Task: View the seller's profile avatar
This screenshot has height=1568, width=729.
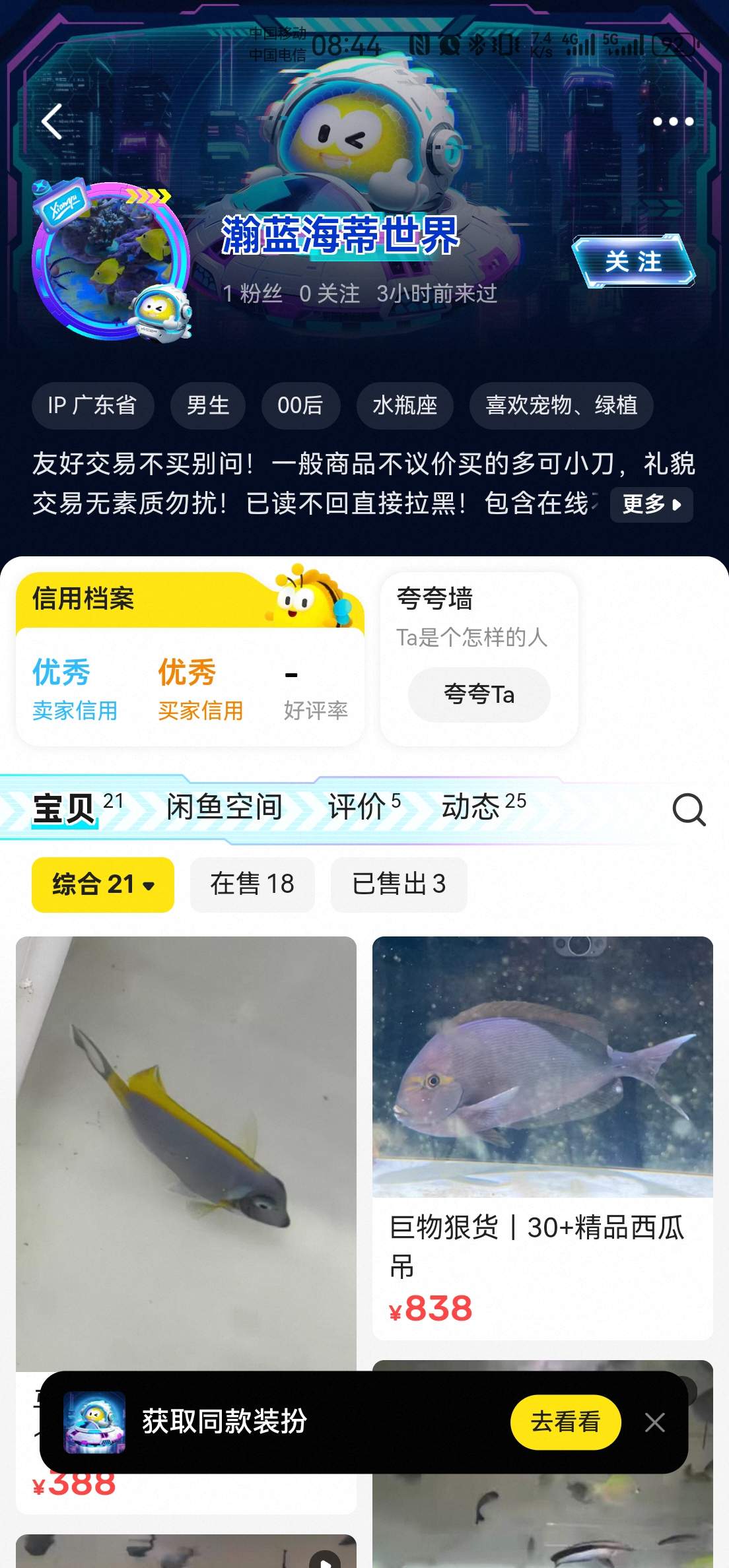Action: click(x=109, y=261)
